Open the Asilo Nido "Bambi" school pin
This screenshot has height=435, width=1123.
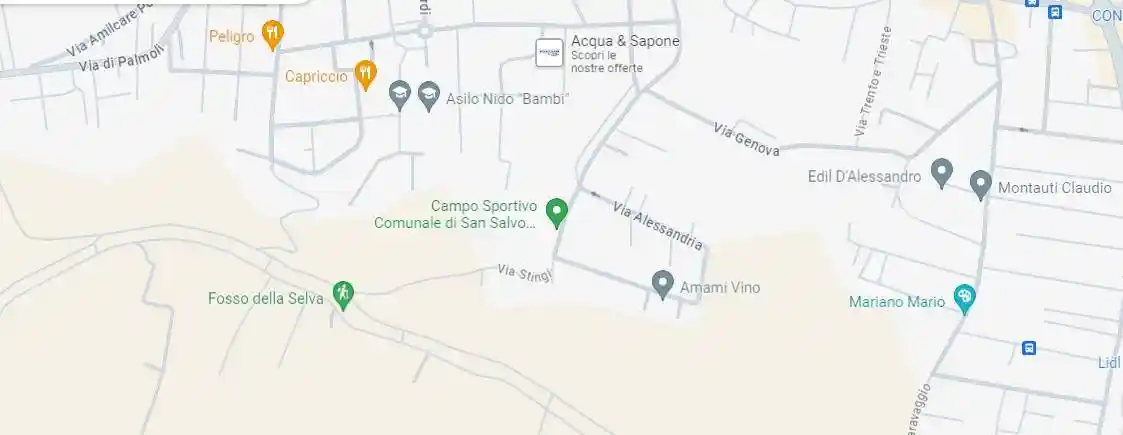(429, 96)
